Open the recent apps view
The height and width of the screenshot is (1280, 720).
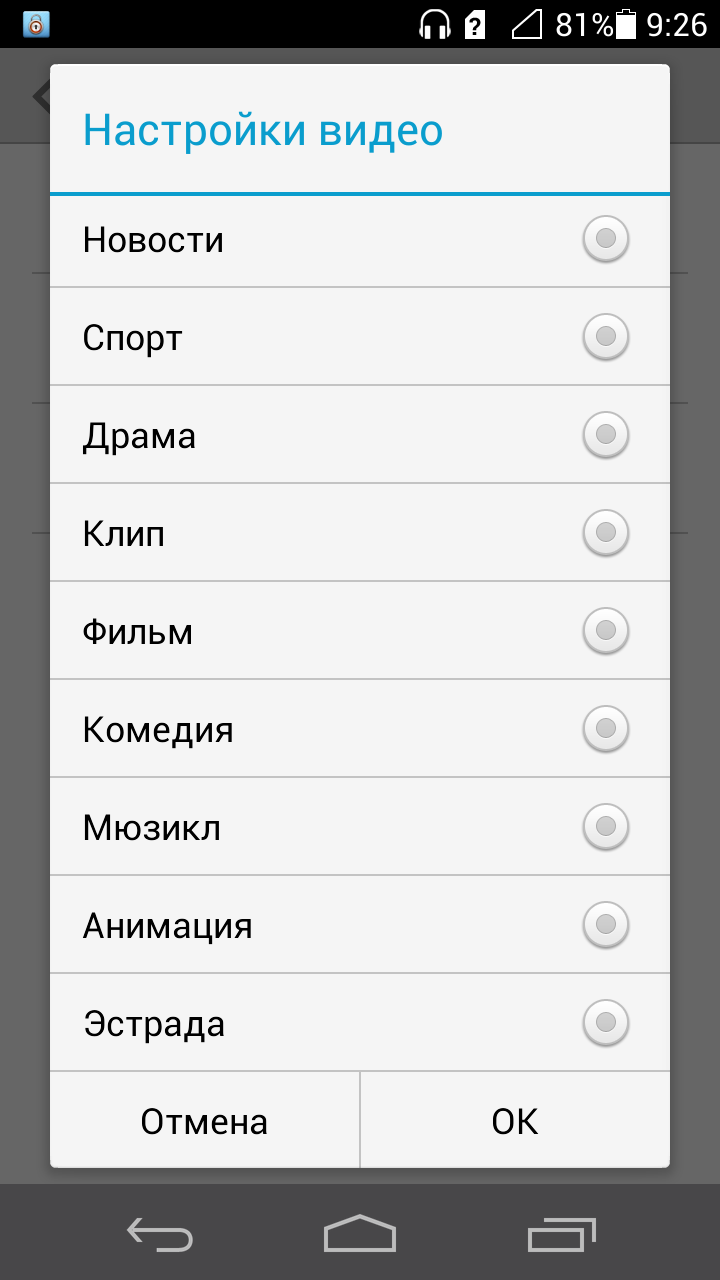561,1234
